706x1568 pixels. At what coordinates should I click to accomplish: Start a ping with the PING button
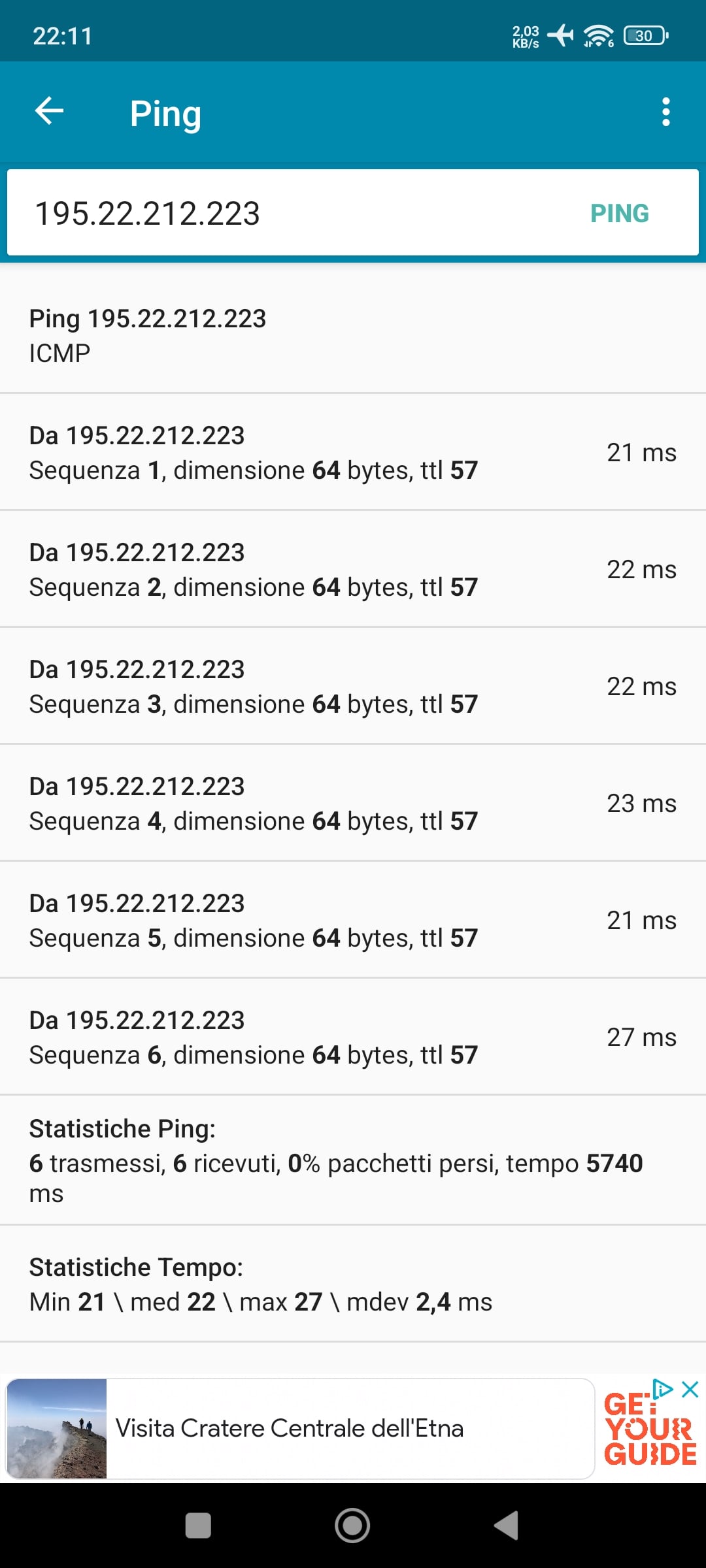(x=619, y=214)
